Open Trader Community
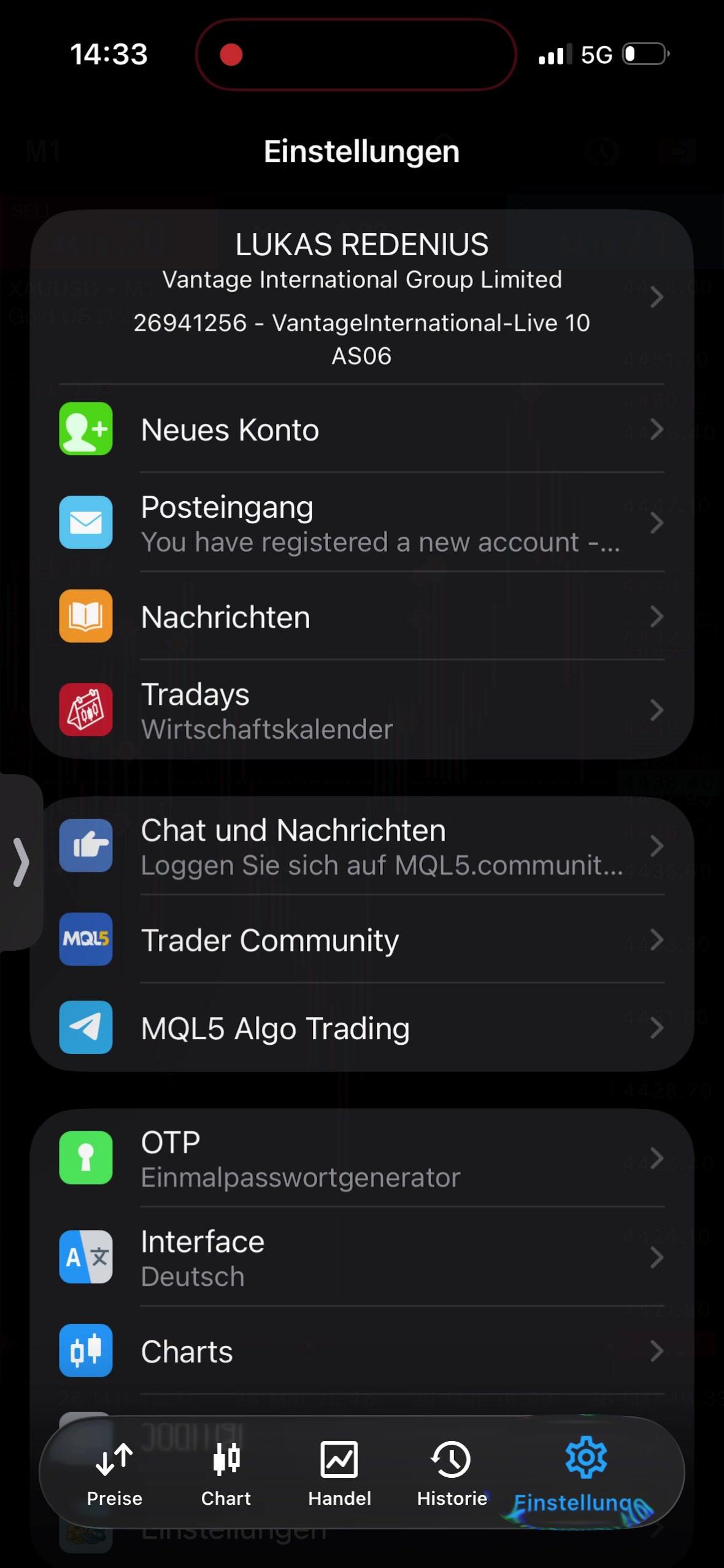 click(362, 939)
